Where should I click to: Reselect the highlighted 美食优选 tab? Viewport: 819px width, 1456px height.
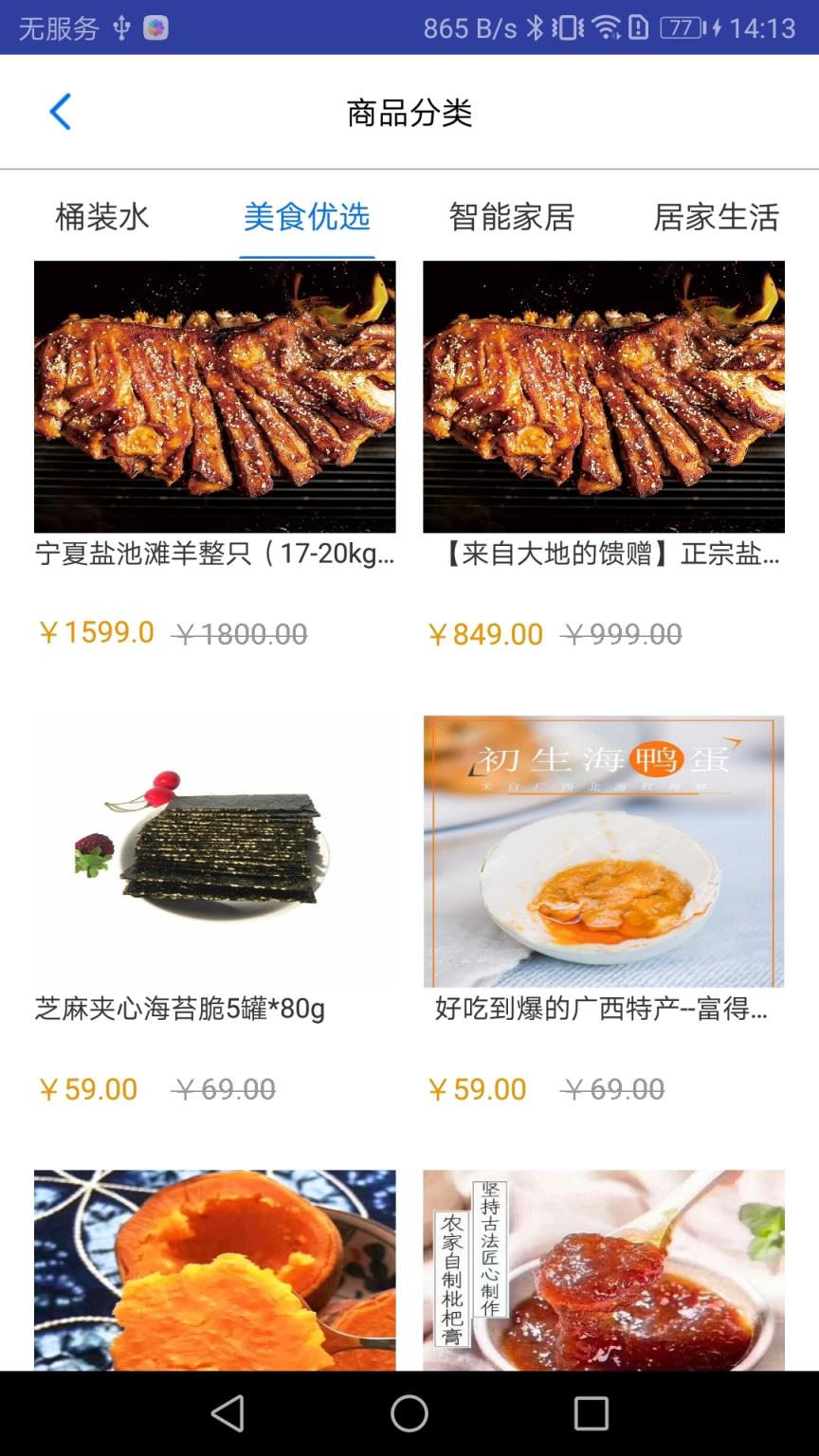click(306, 217)
